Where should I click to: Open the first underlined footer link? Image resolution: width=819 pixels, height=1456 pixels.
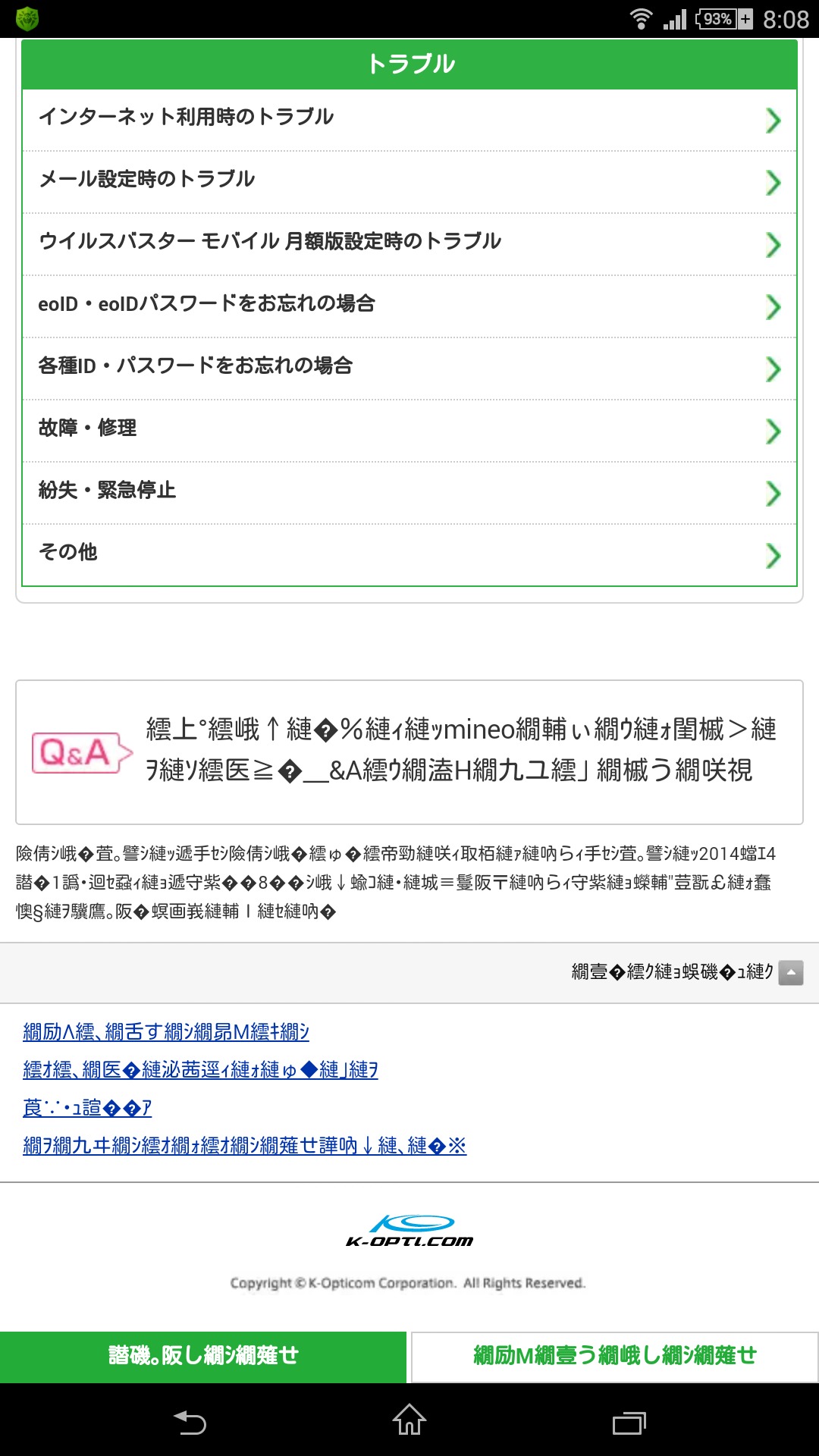pyautogui.click(x=166, y=1031)
